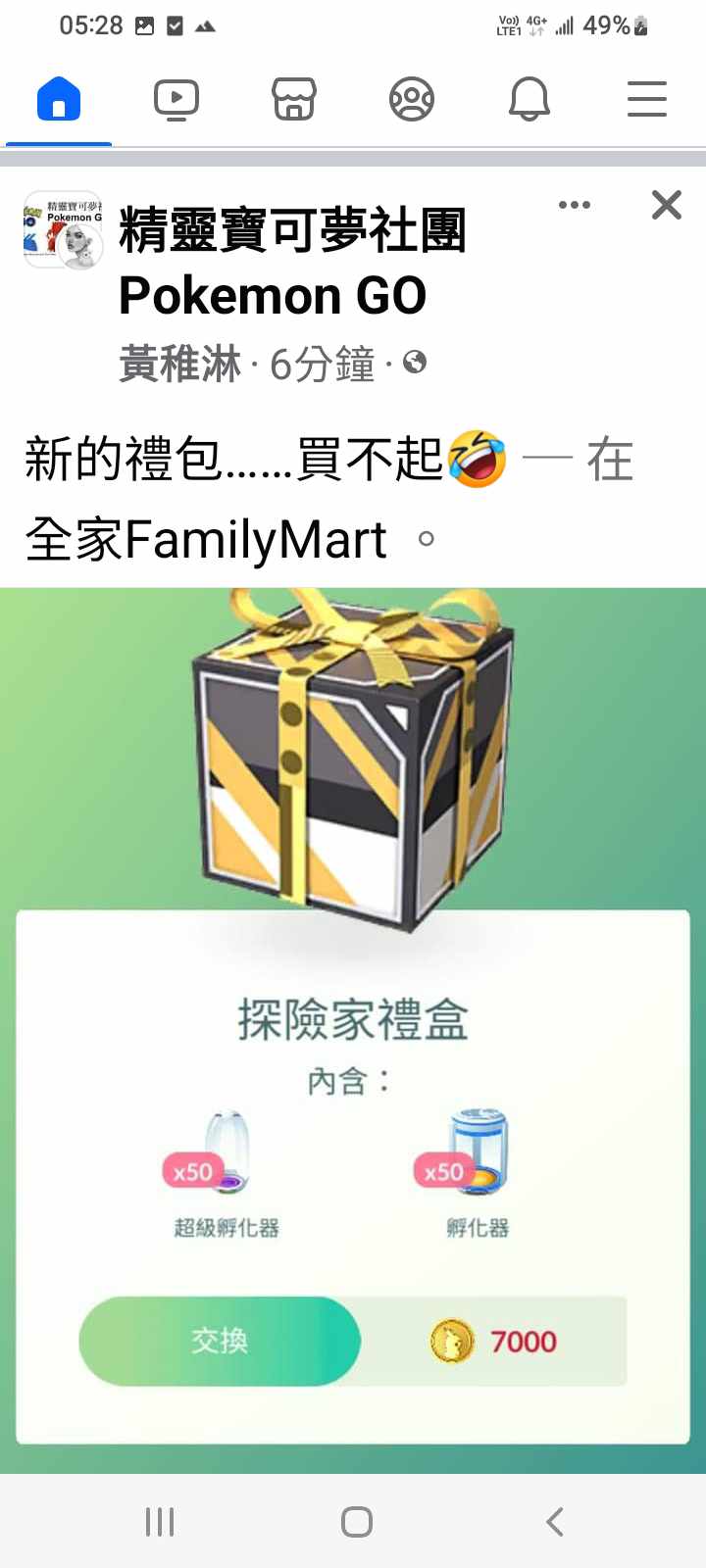Switch to the Home feed tab
Screen dimensions: 706x1568
[x=59, y=99]
